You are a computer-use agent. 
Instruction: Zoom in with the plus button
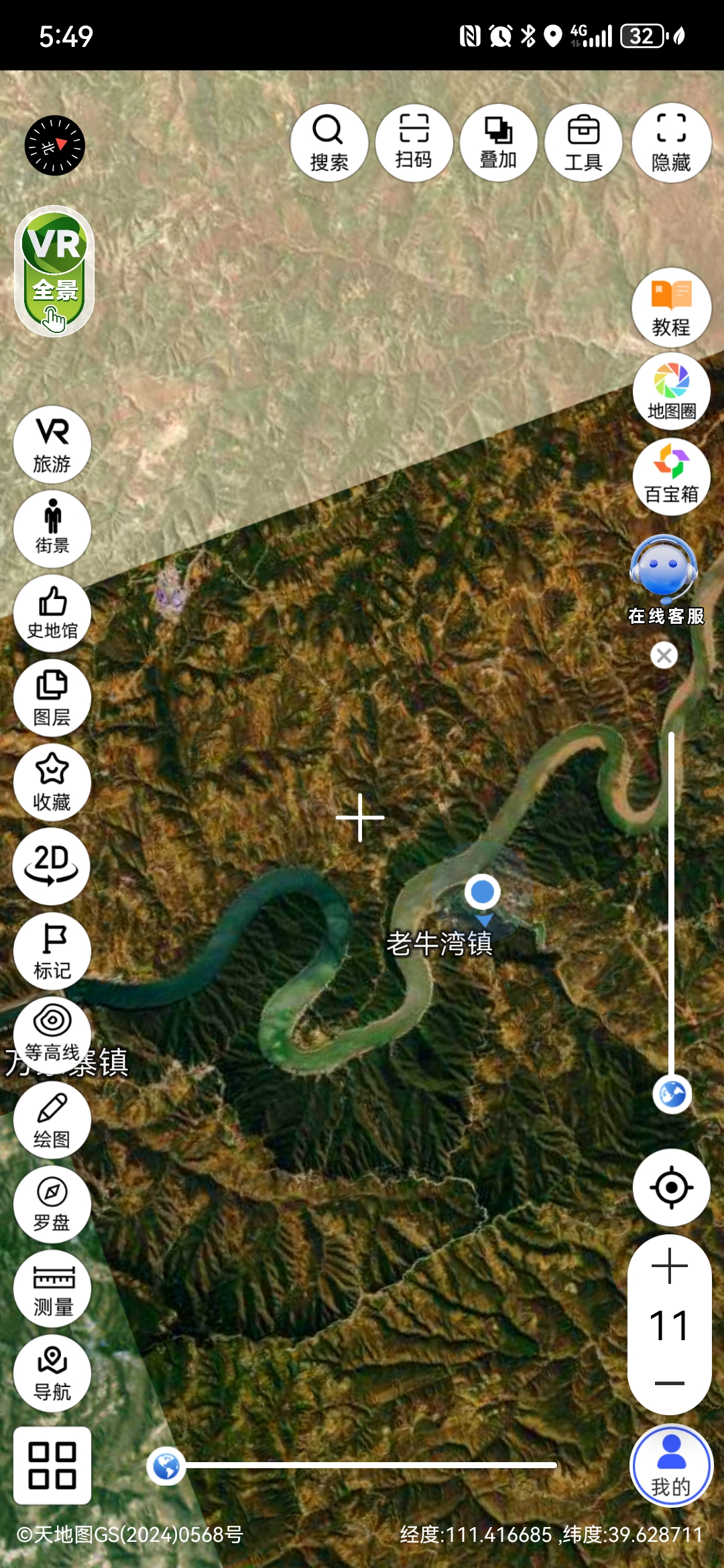click(670, 1266)
